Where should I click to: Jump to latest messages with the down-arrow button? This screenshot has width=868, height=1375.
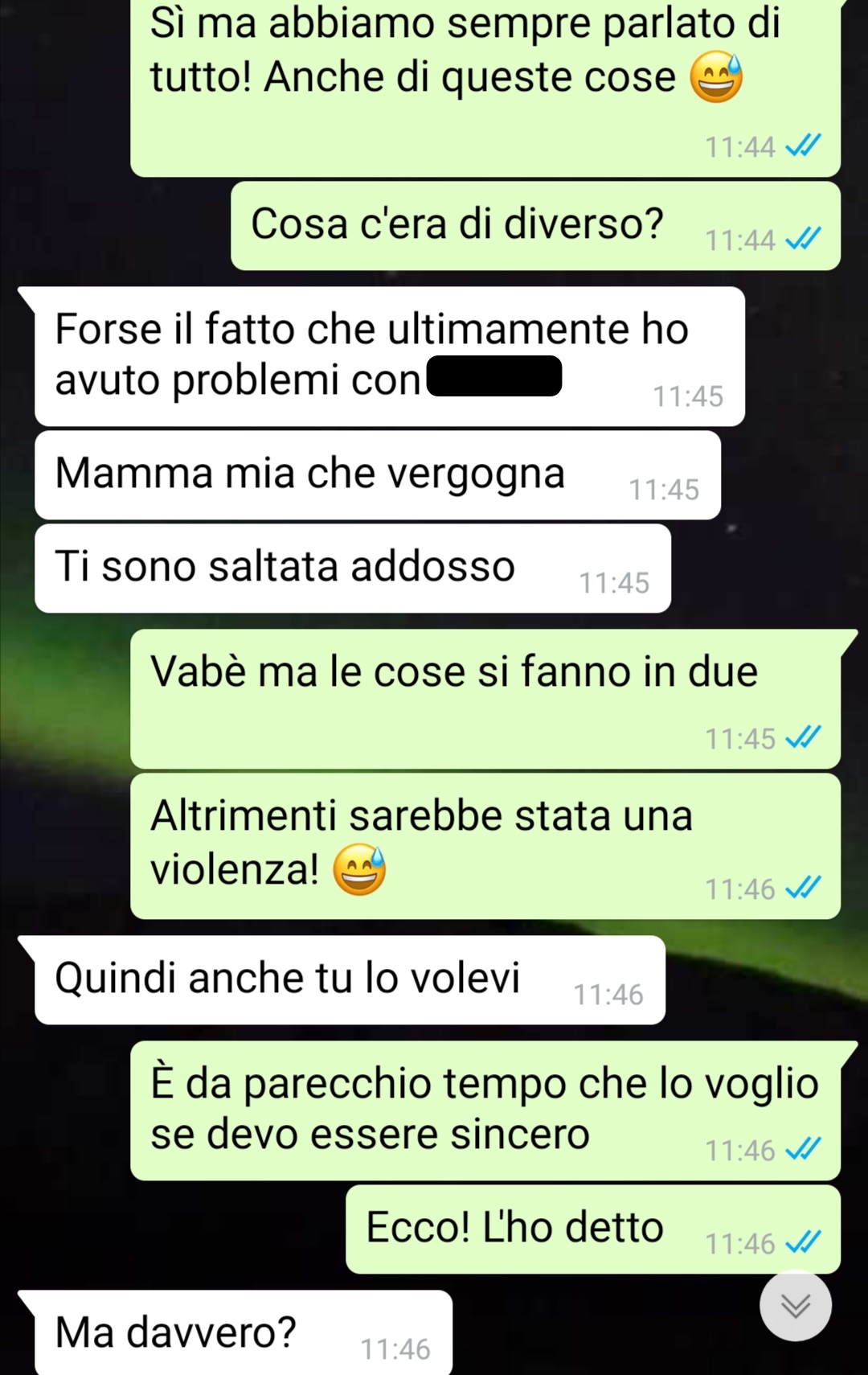point(795,1306)
